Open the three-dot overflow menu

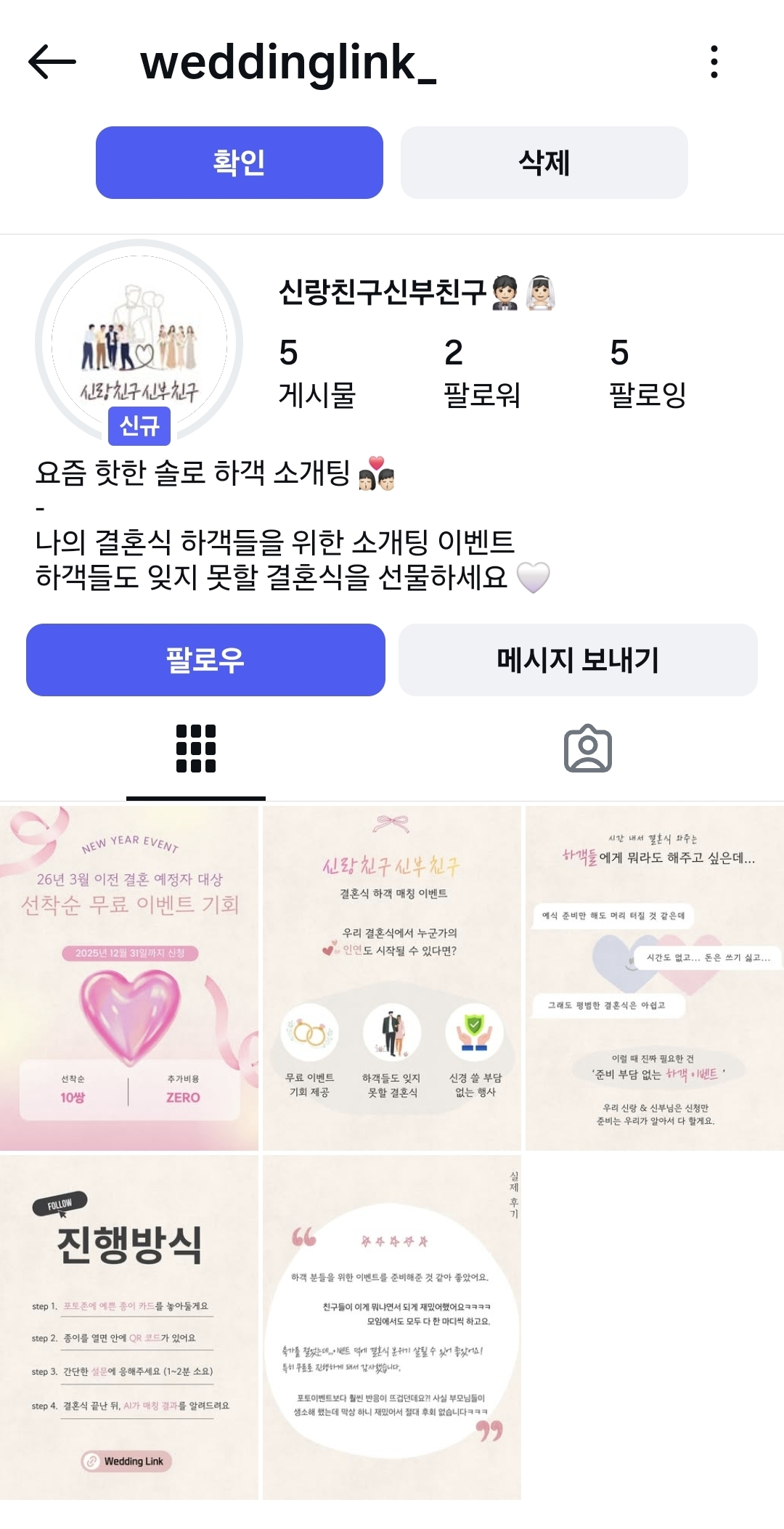(x=714, y=62)
